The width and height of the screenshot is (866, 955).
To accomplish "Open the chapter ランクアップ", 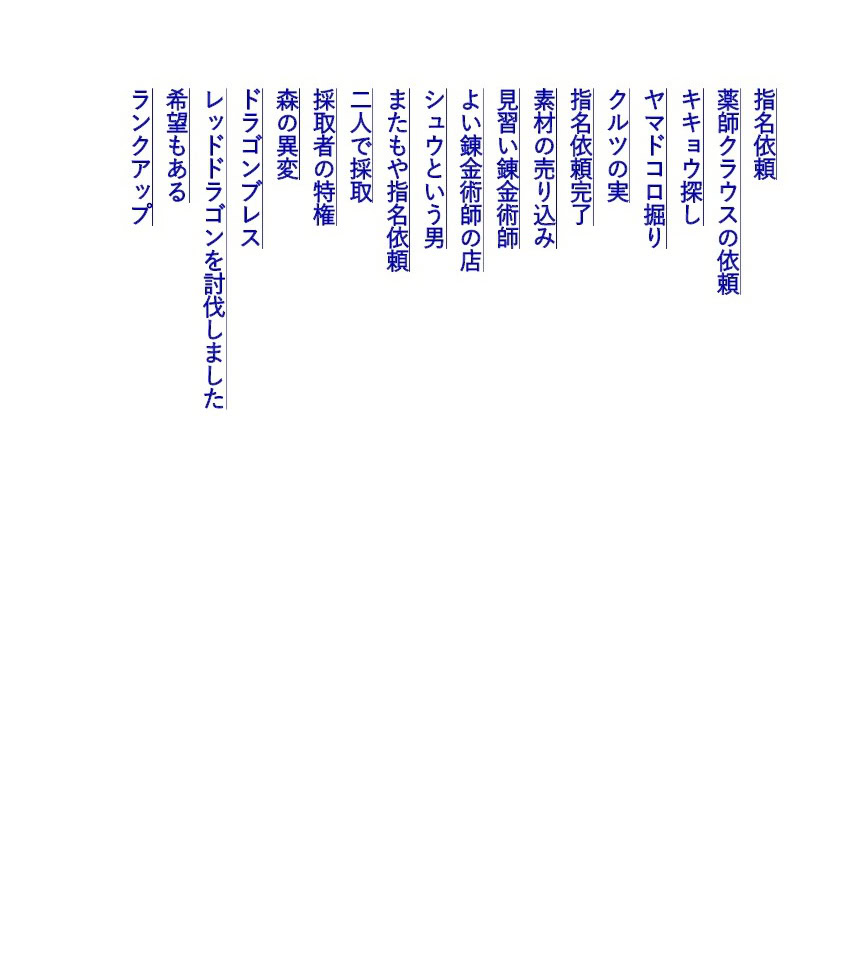I will [141, 157].
